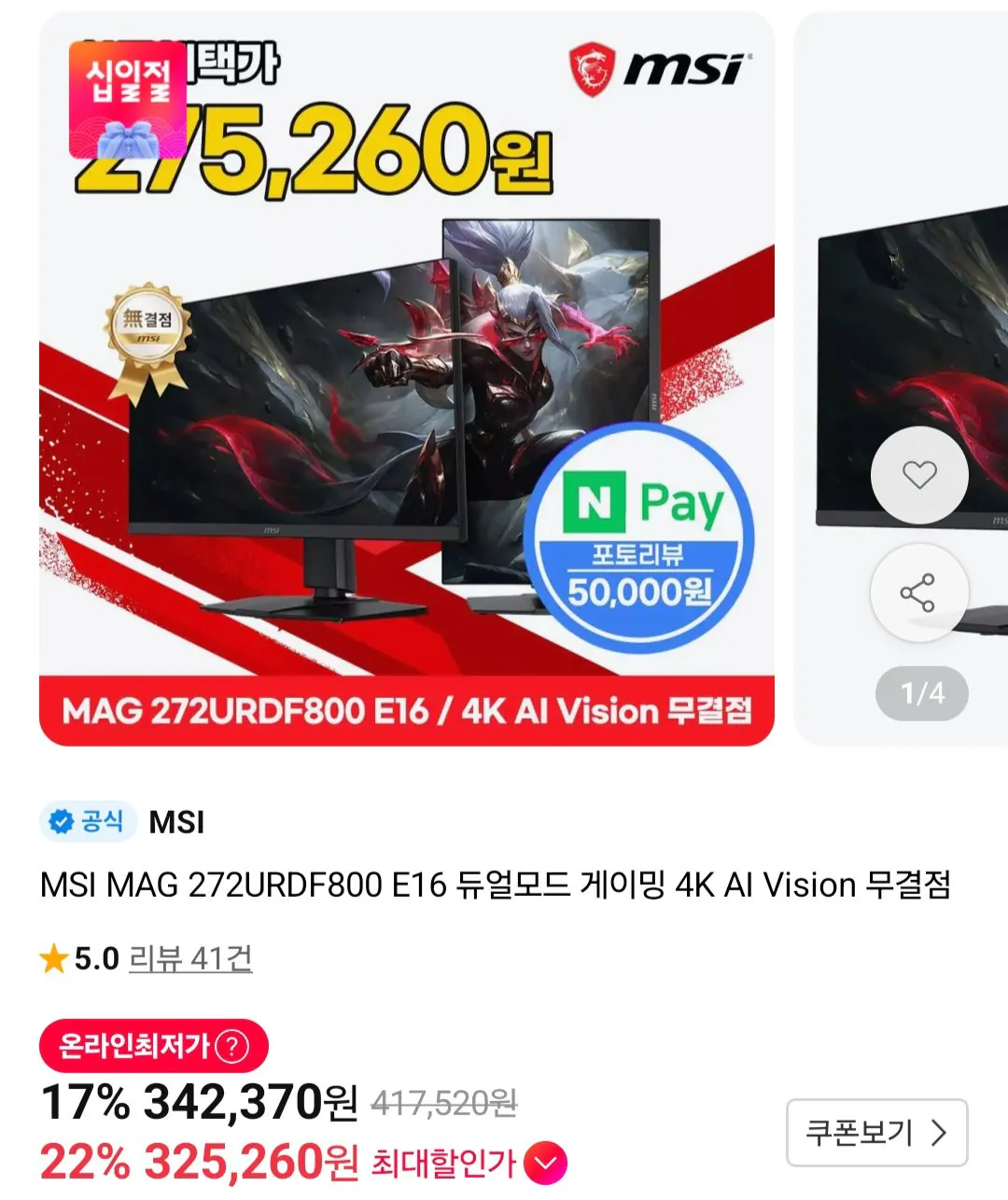Open the MSI official store link

(x=176, y=822)
